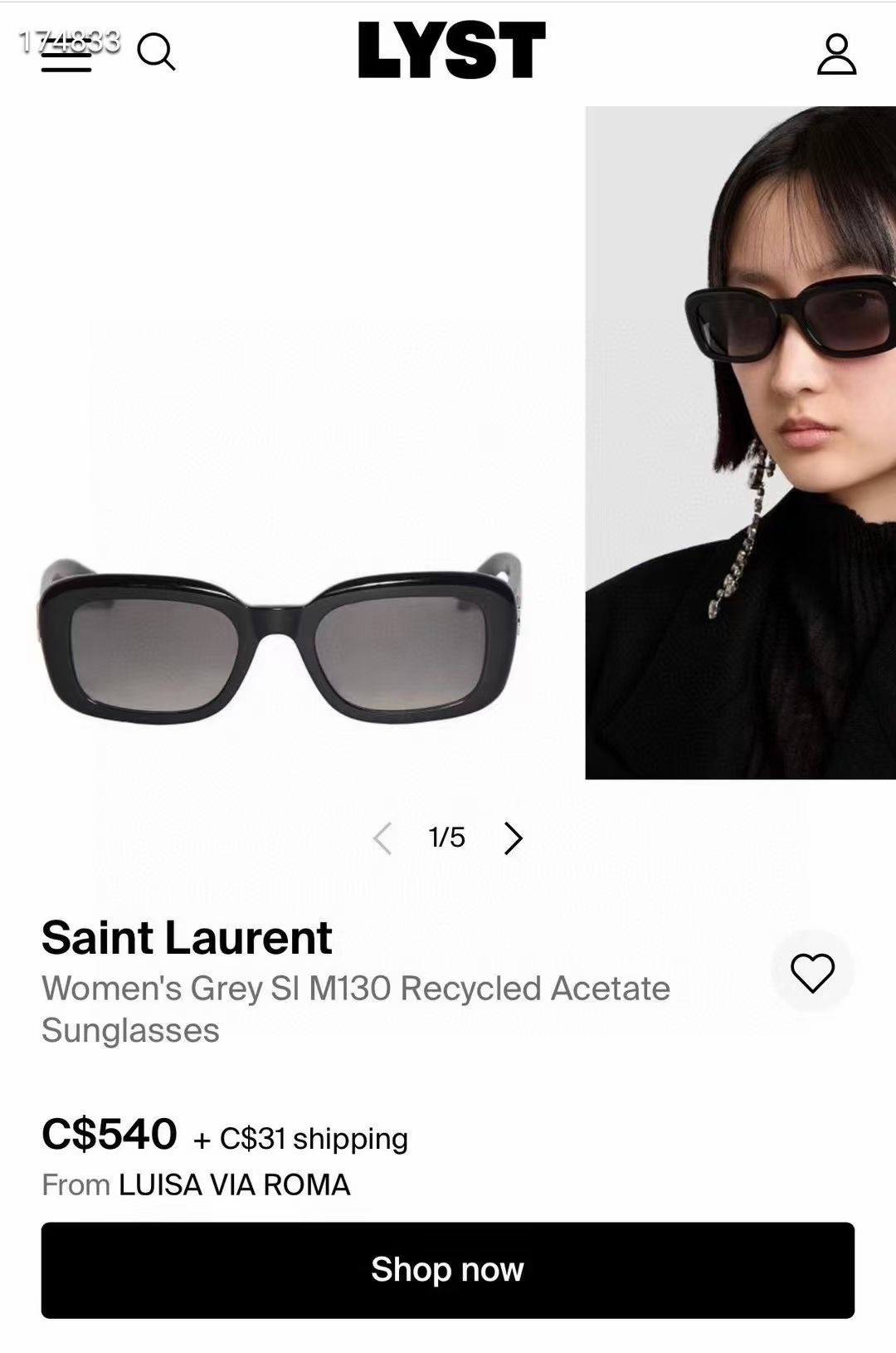
Task: Tap the Shop now button
Action: pos(448,1270)
